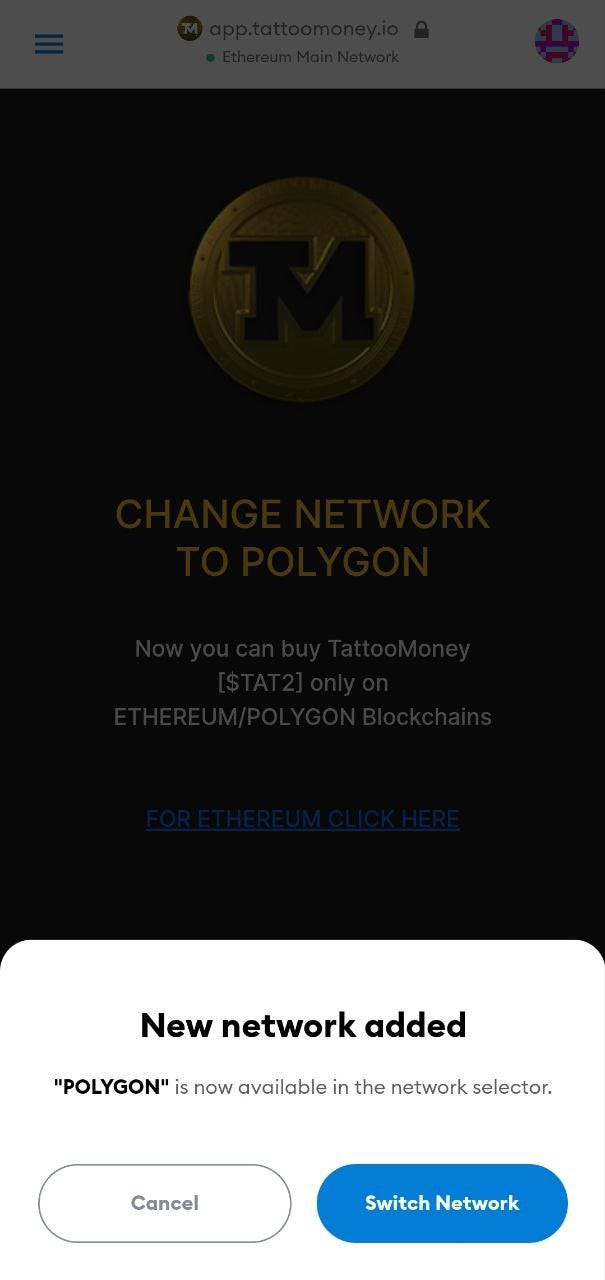This screenshot has width=605, height=1280.
Task: Tap the app.tattoomoney.io address bar
Action: coord(303,30)
